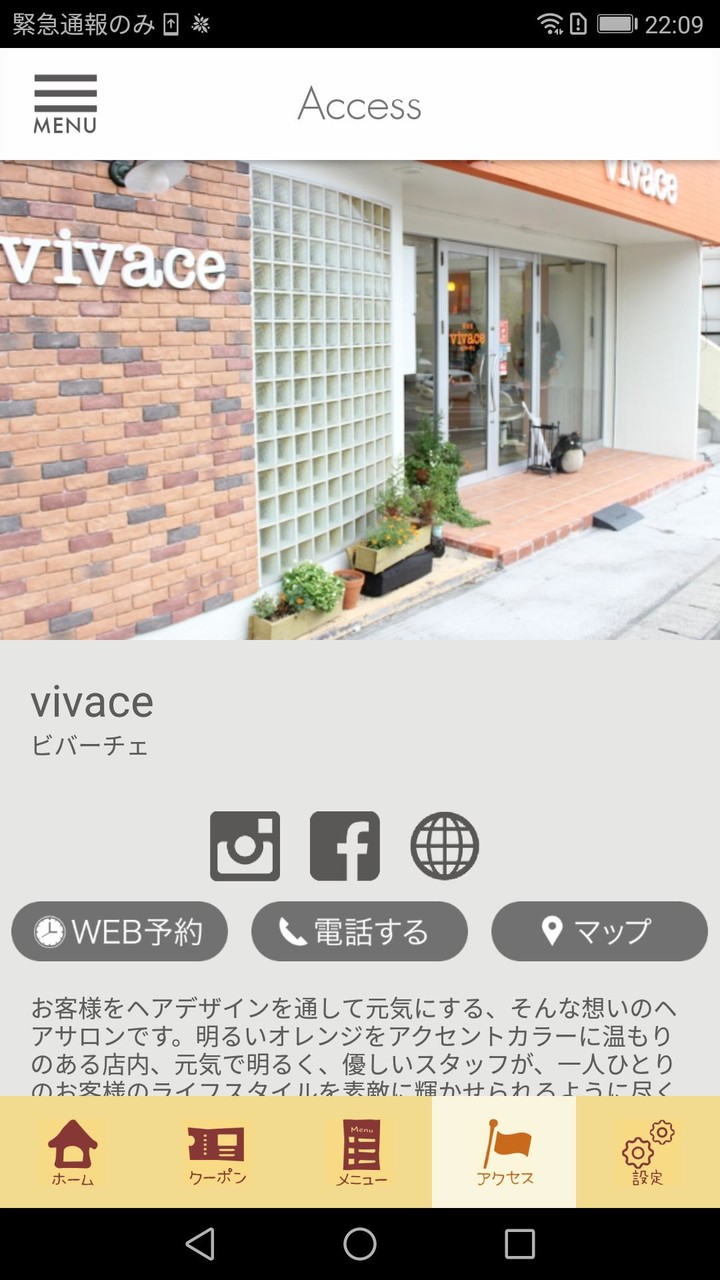Screen dimensions: 720x1280
Task: Book an appointment with WEB予約
Action: point(119,931)
